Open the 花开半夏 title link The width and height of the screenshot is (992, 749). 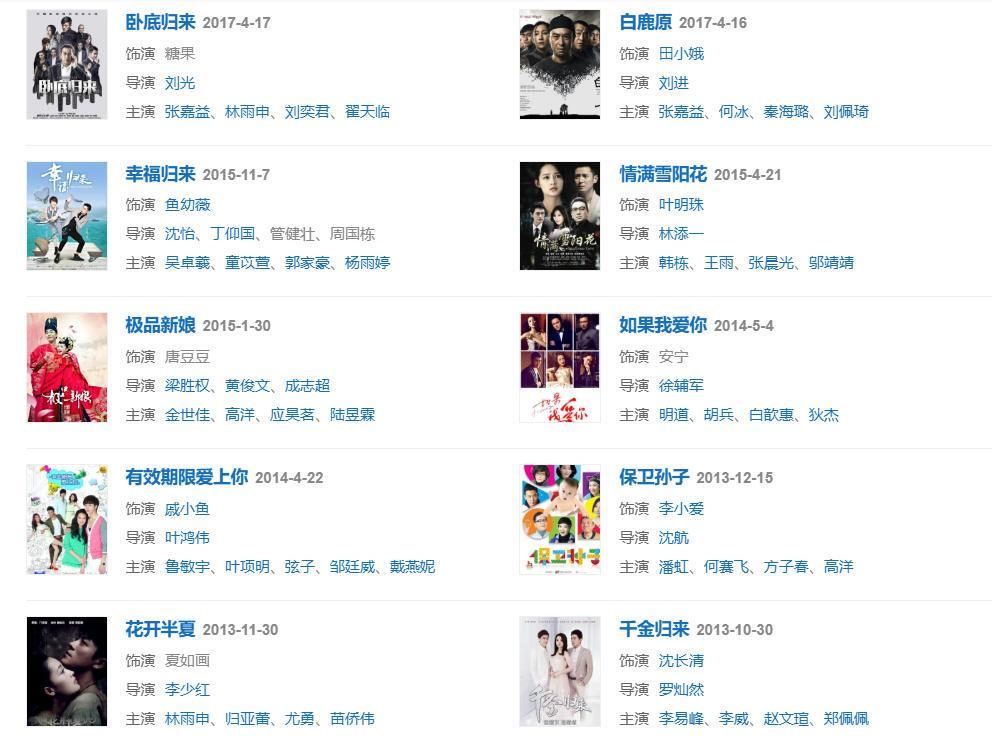[160, 629]
